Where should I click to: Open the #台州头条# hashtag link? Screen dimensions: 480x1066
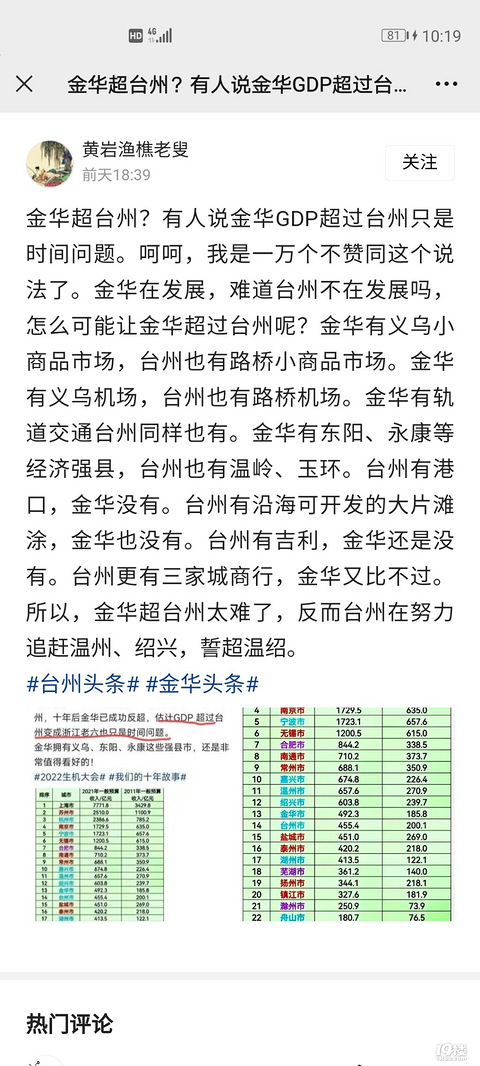click(83, 683)
